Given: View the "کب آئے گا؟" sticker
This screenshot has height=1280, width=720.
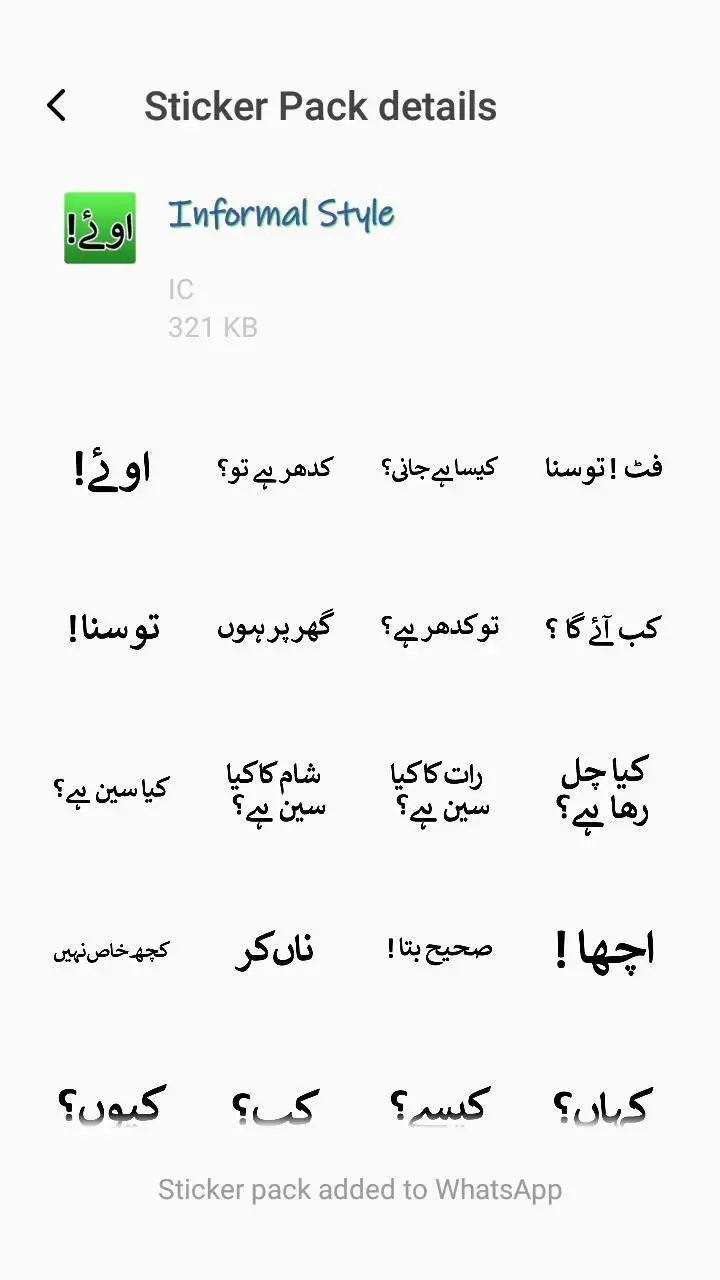Looking at the screenshot, I should tap(604, 628).
